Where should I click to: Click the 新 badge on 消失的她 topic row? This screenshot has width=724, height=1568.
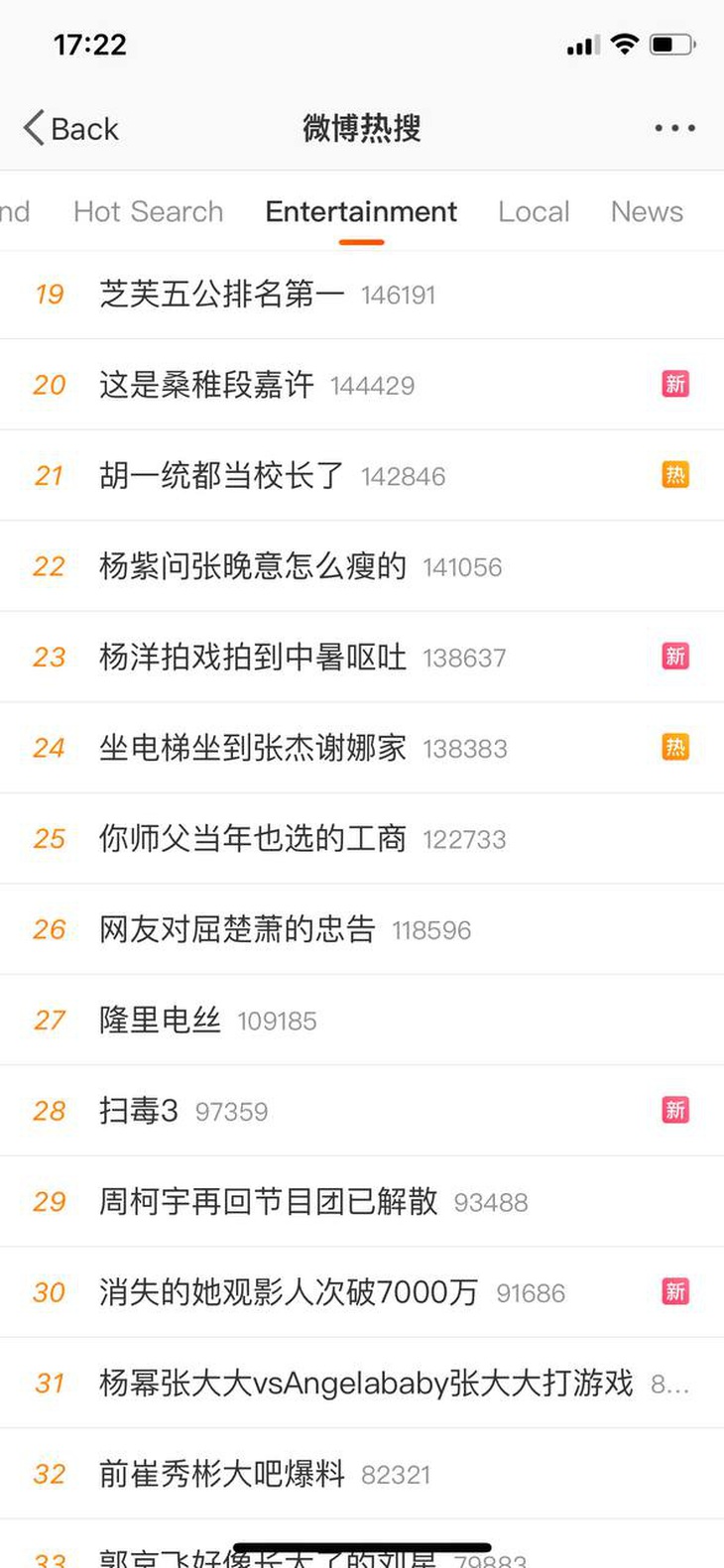674,1291
